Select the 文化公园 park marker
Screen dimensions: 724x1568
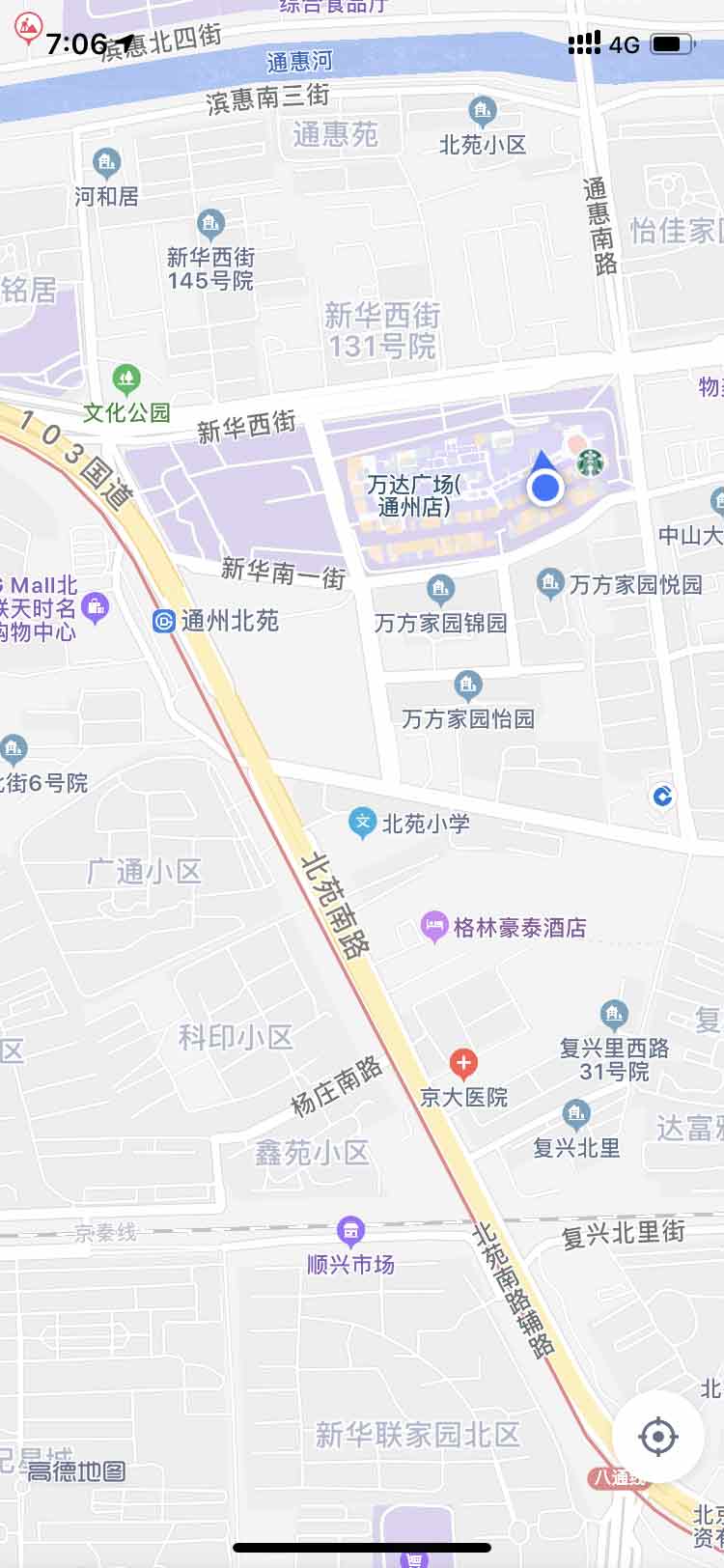(126, 378)
